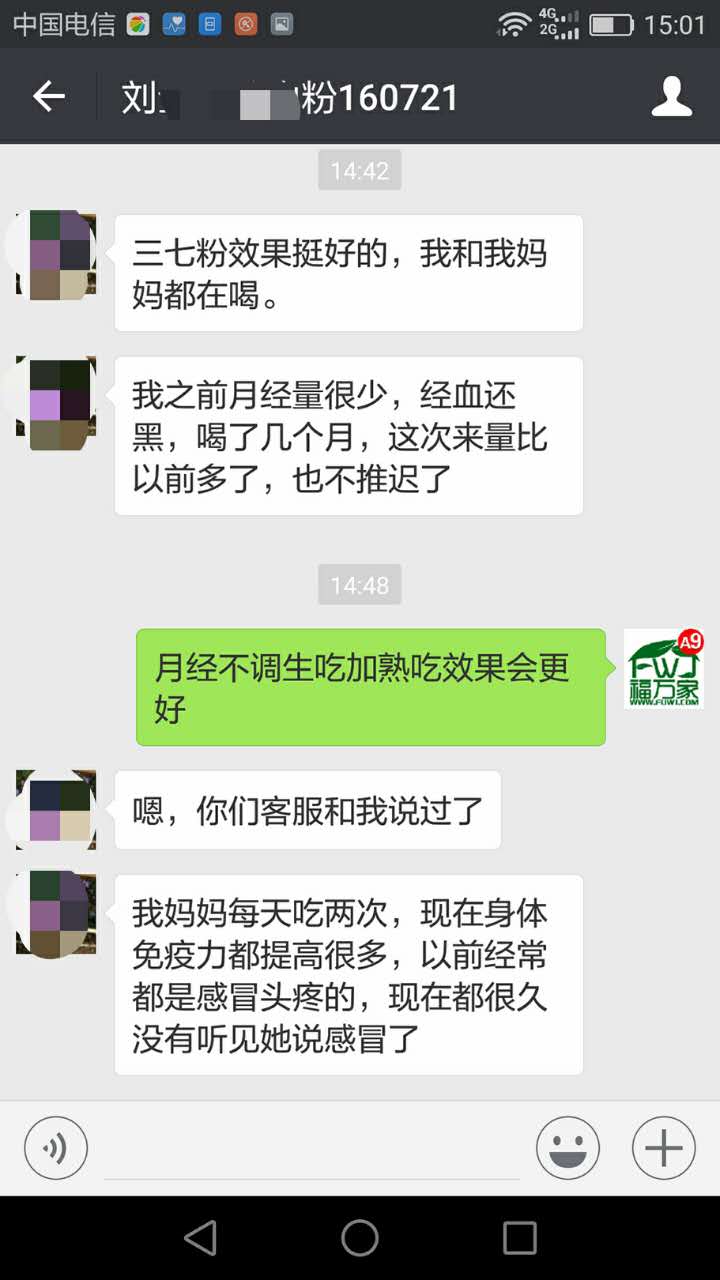Open avatar beside 三七粉效果挺好的 message

56,255
